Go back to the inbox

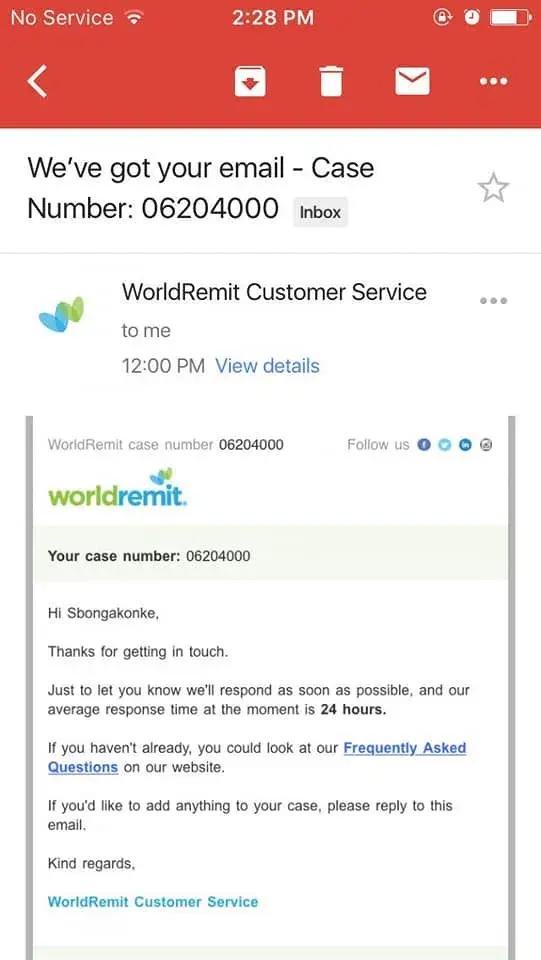(37, 81)
